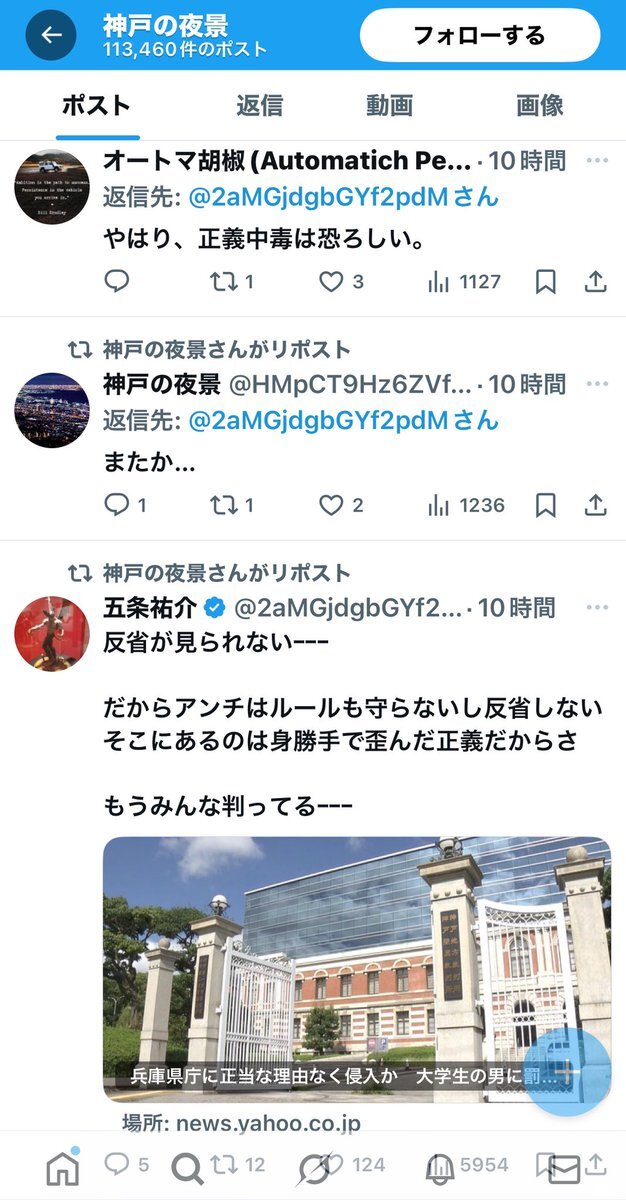626x1200 pixels.
Task: Like the またか... post
Action: (331, 506)
